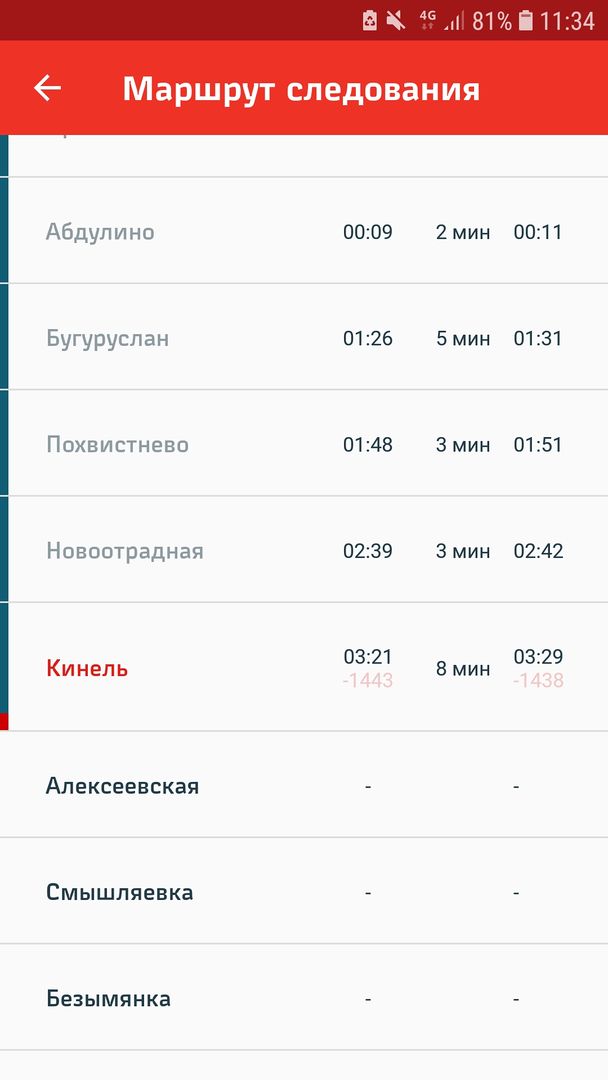Go back from the route screen
Image resolution: width=608 pixels, height=1080 pixels.
47,88
